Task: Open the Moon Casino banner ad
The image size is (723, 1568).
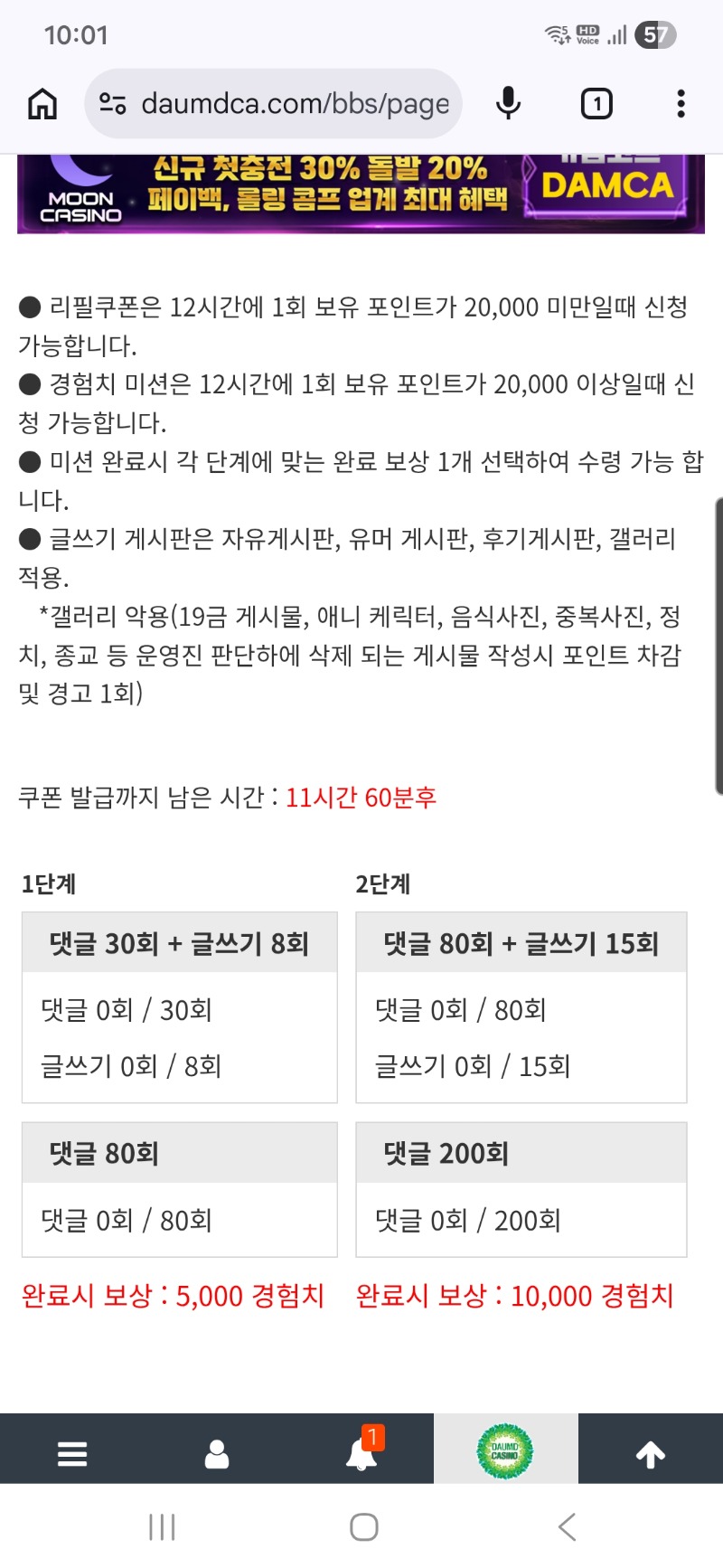Action: click(361, 194)
